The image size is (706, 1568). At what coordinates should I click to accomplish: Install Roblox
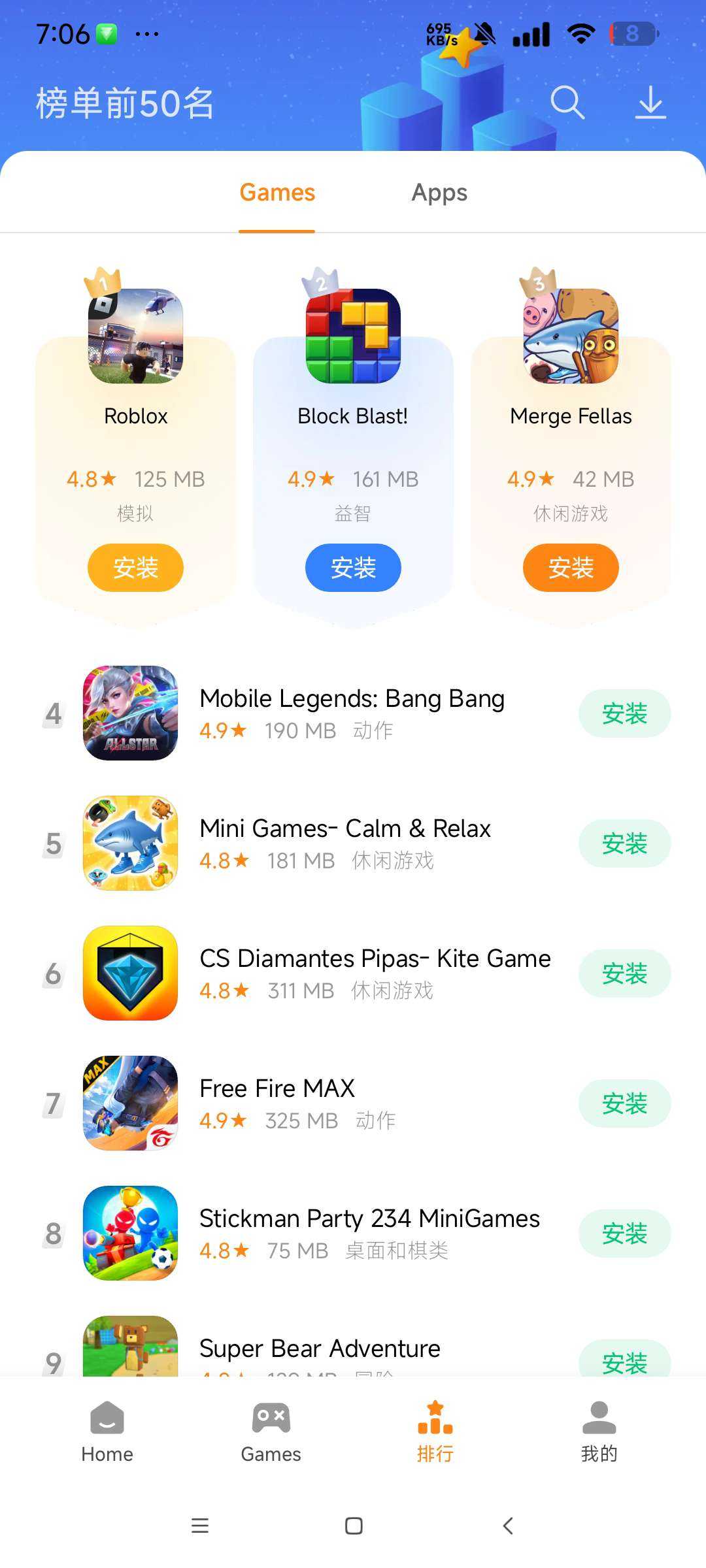[135, 568]
